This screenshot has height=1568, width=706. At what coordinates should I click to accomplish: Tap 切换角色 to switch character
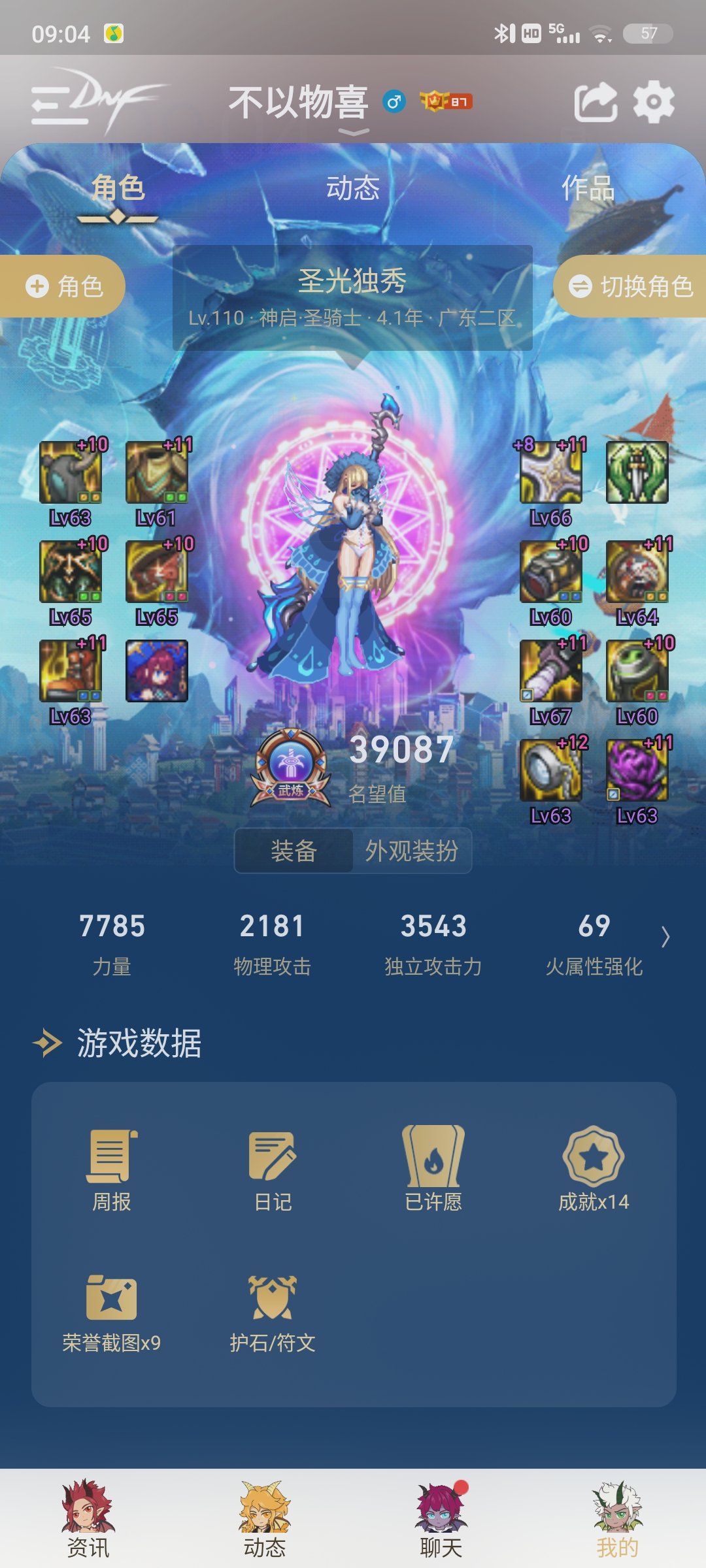[x=631, y=286]
